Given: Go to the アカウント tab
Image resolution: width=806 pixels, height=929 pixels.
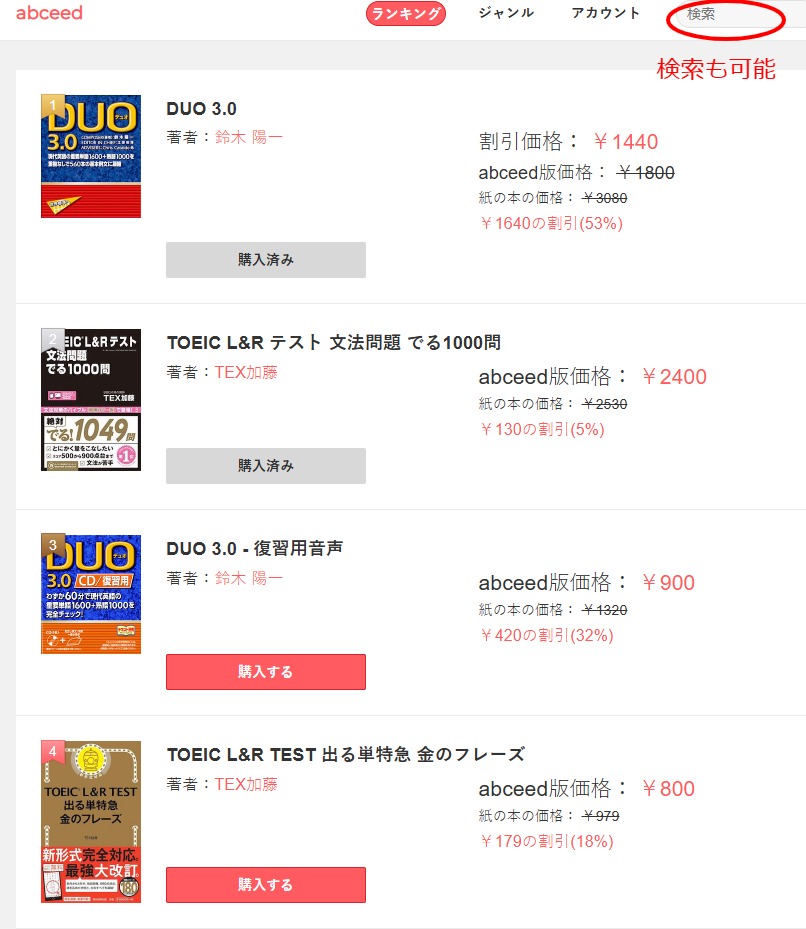Looking at the screenshot, I should (x=605, y=13).
